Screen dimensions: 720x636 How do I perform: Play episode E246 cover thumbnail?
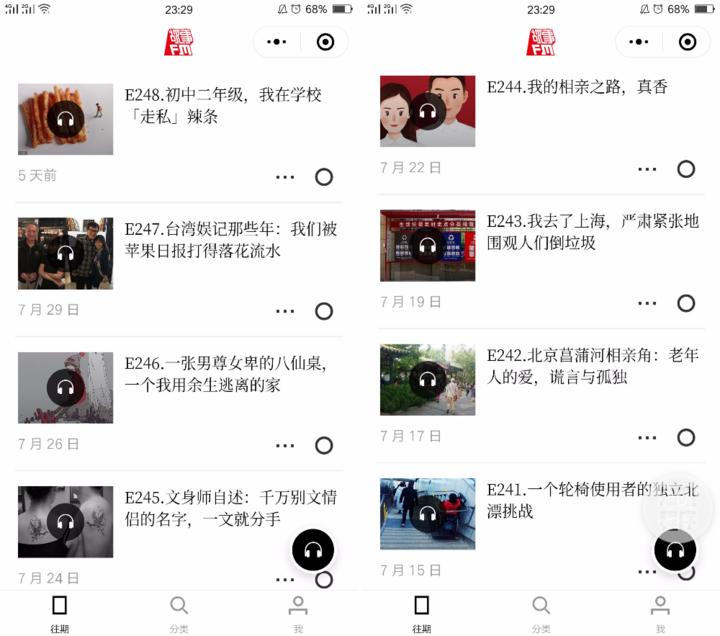(x=65, y=388)
